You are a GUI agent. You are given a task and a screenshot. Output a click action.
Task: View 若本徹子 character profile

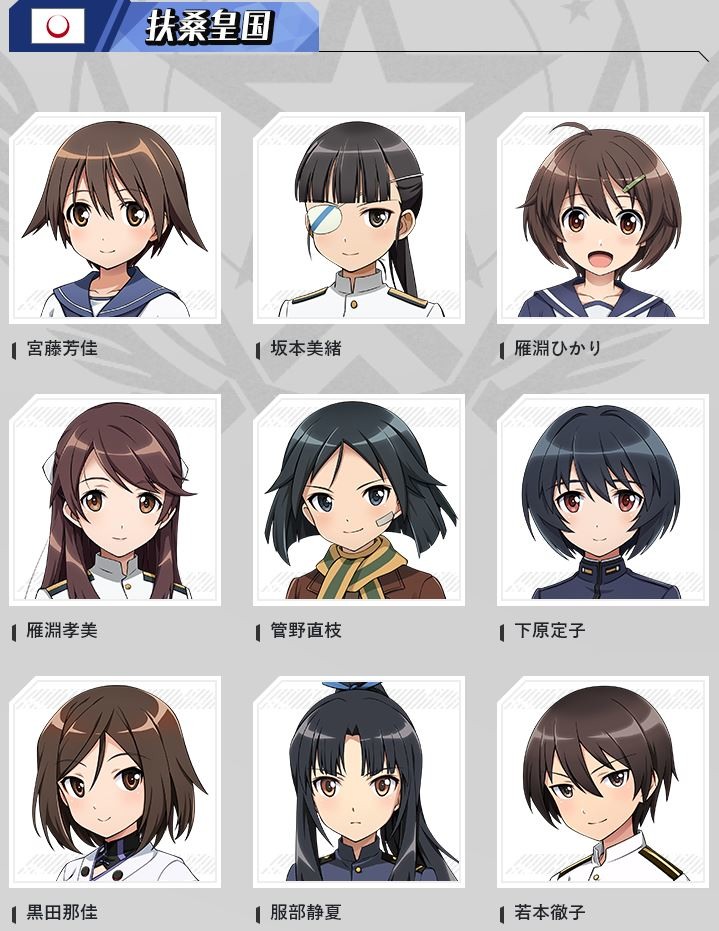pos(603,782)
